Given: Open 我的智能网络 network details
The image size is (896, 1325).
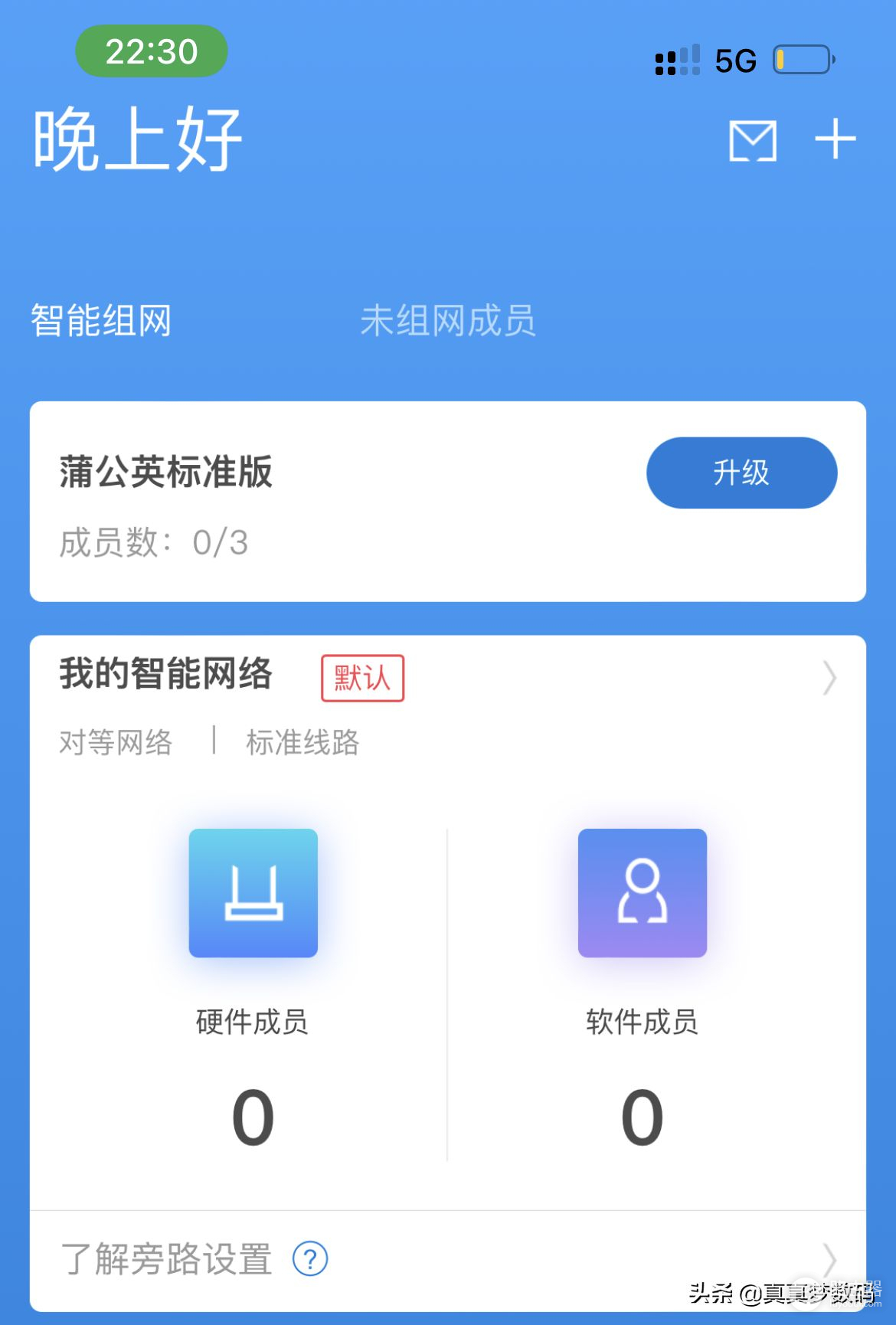Looking at the screenshot, I should [x=447, y=679].
